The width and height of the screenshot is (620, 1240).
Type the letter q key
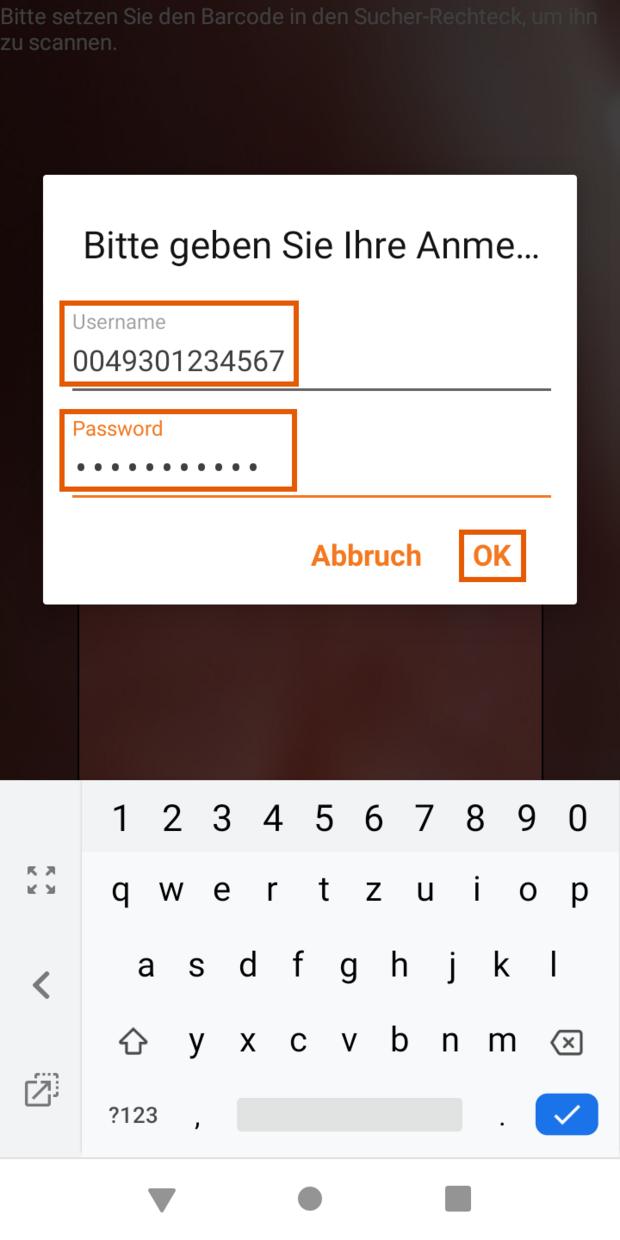point(121,890)
